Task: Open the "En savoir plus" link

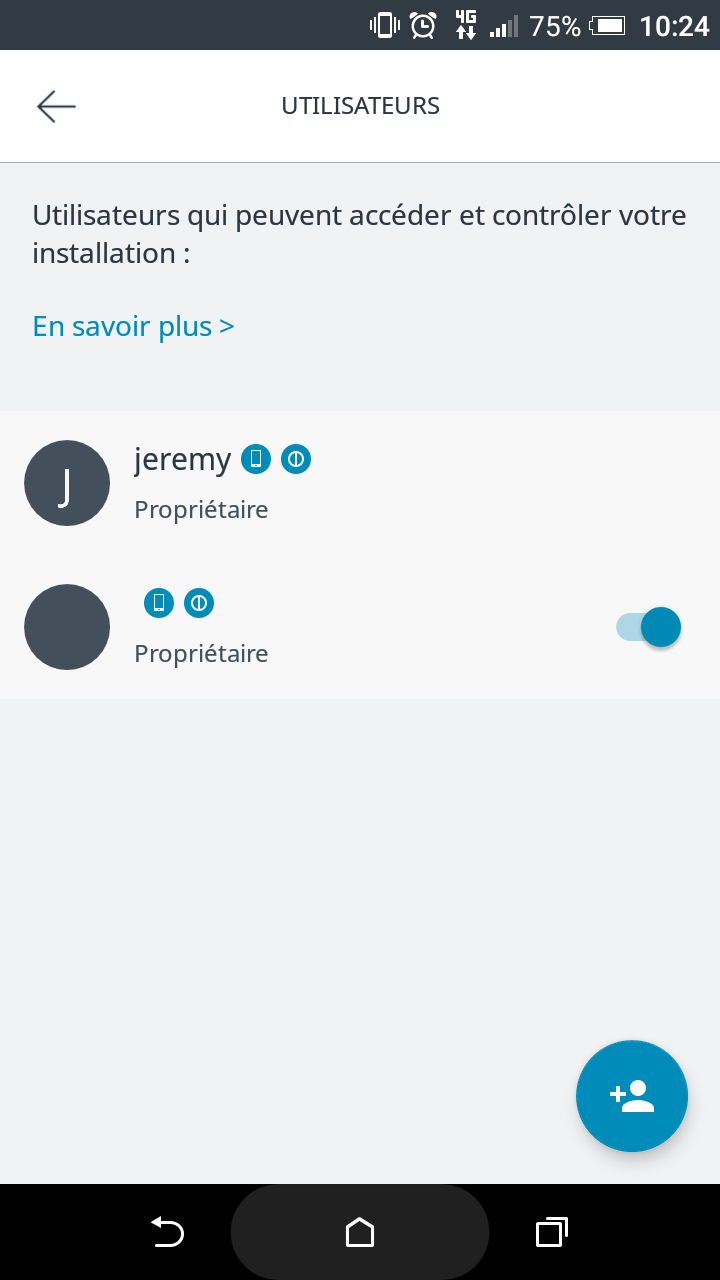Action: click(x=133, y=326)
